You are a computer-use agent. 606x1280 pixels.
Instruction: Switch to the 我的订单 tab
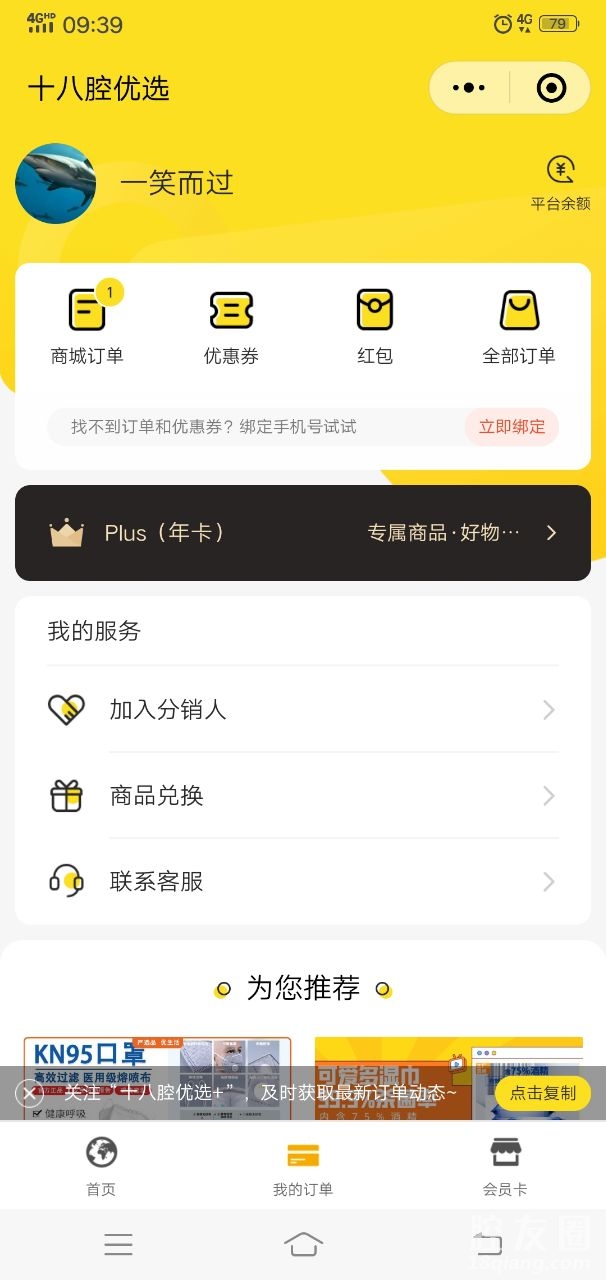tap(303, 1166)
